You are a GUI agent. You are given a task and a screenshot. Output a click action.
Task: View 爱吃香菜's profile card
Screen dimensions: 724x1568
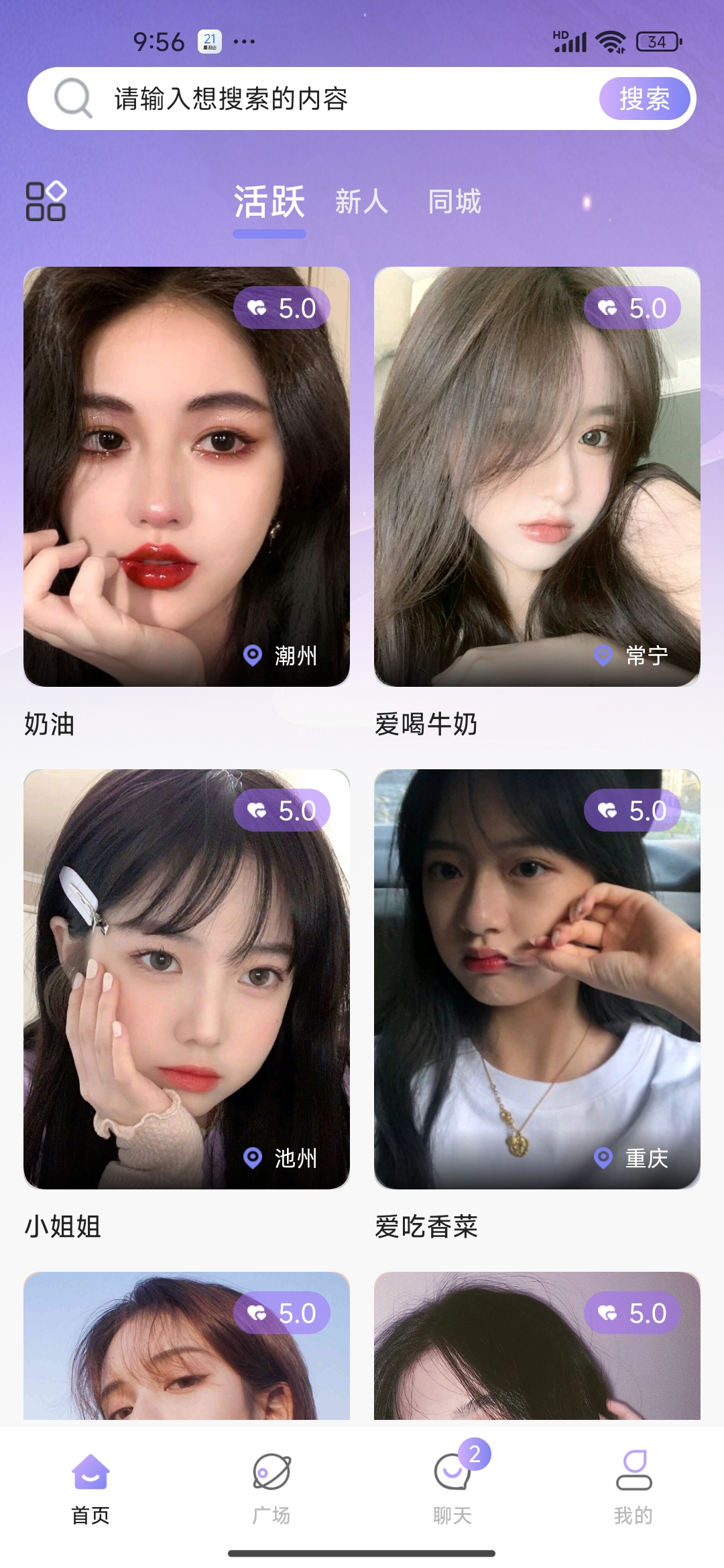[537, 980]
